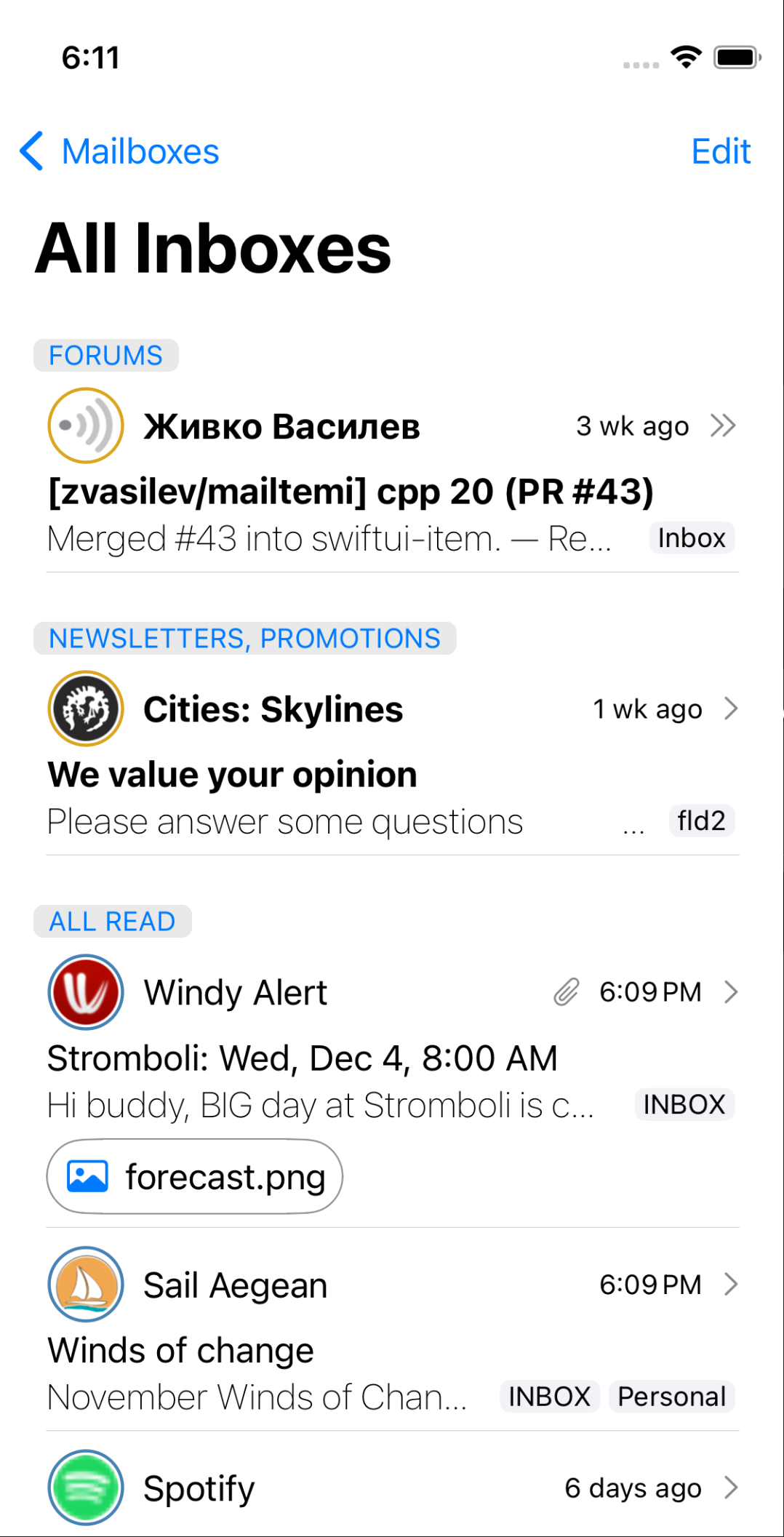Image resolution: width=784 pixels, height=1537 pixels.
Task: Open the forecast.png attachment
Action: [x=195, y=1176]
